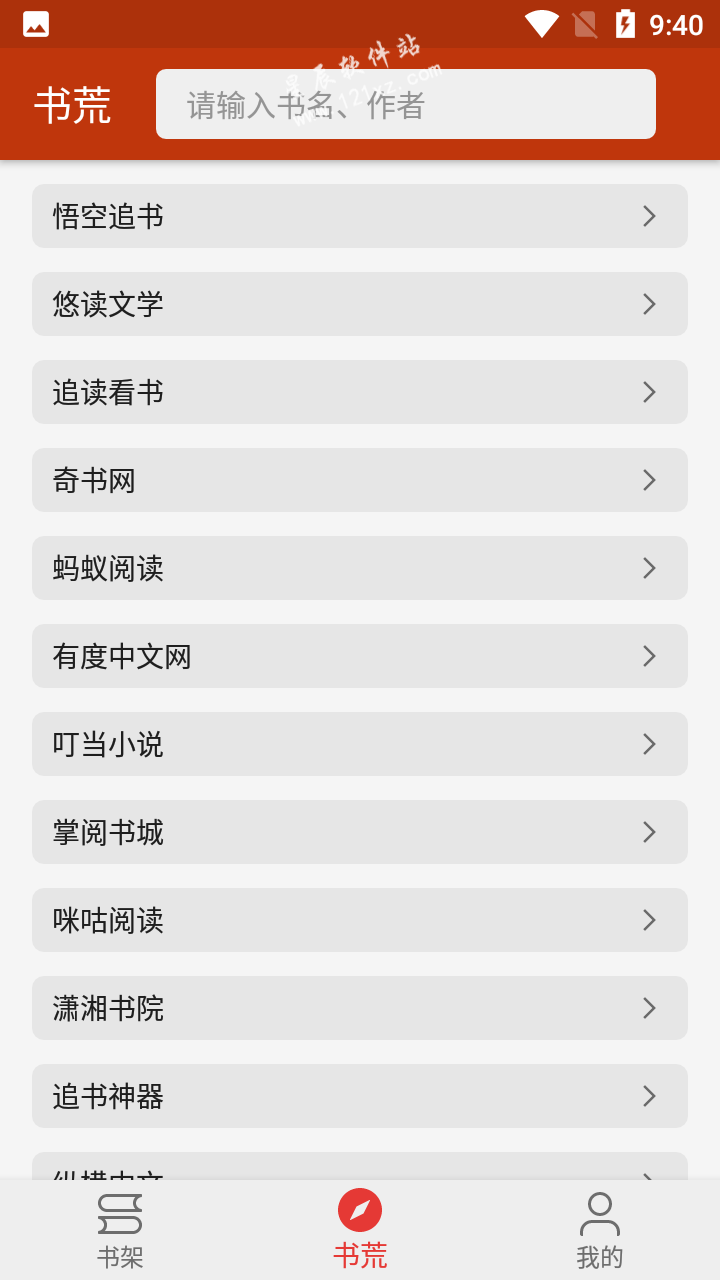Open 奇书网
This screenshot has width=720, height=1280.
tap(360, 480)
